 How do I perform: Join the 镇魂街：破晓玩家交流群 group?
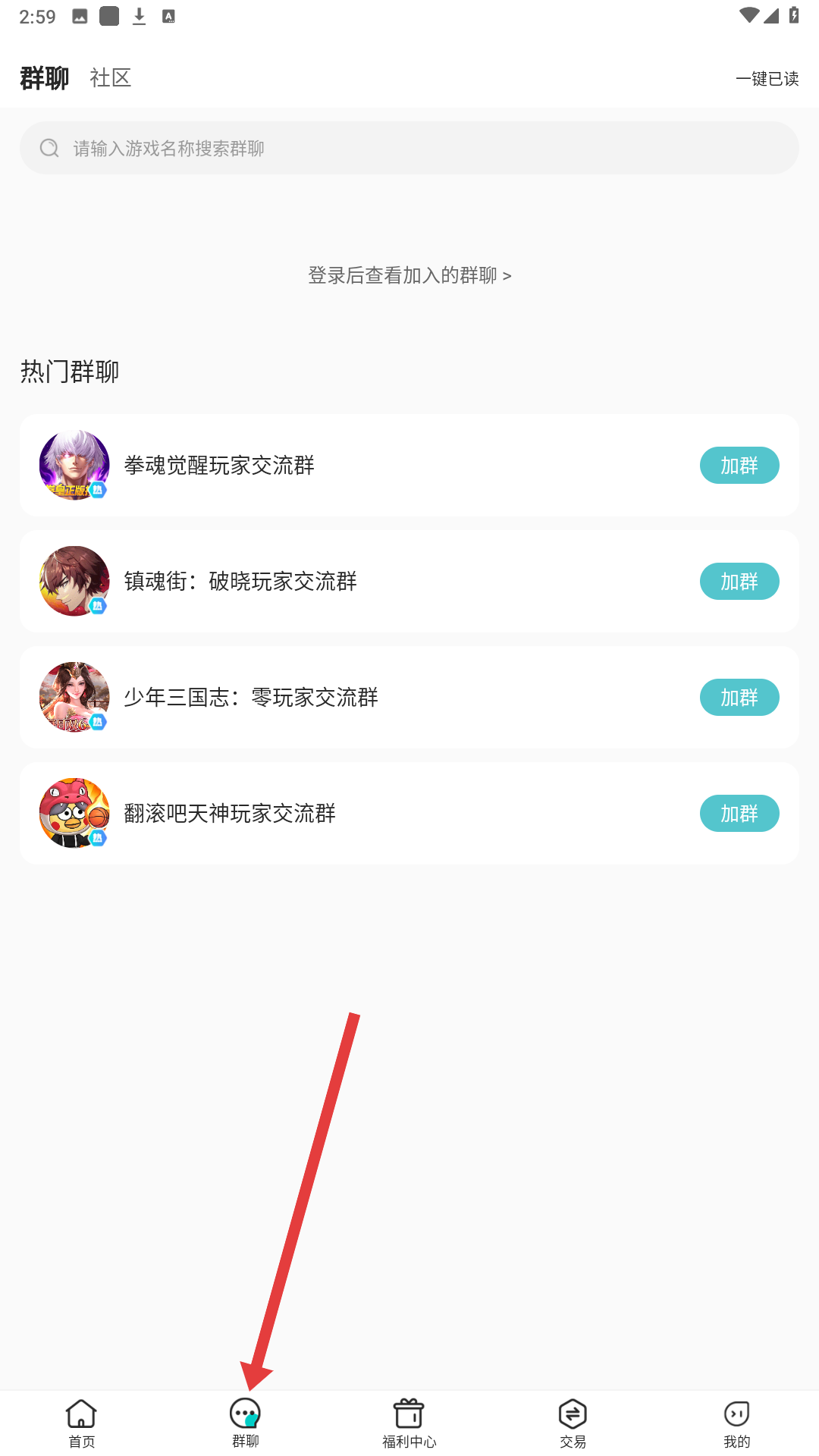point(739,582)
